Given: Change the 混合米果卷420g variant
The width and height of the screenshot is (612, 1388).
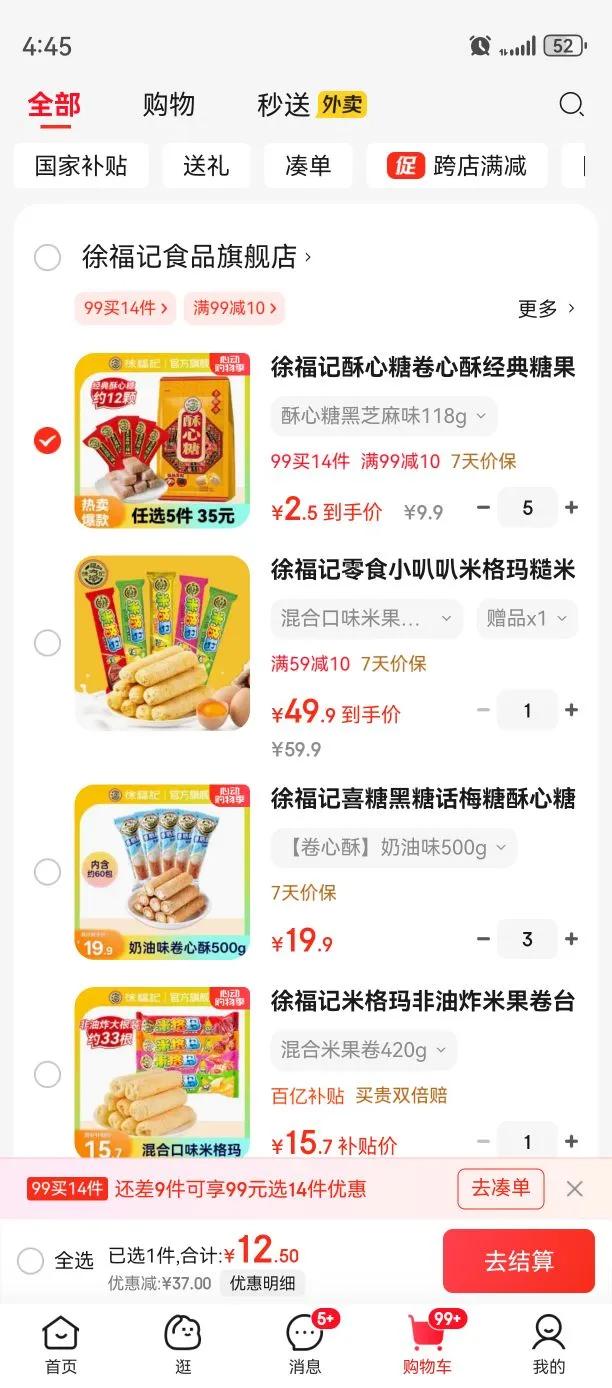Looking at the screenshot, I should click(x=363, y=1050).
